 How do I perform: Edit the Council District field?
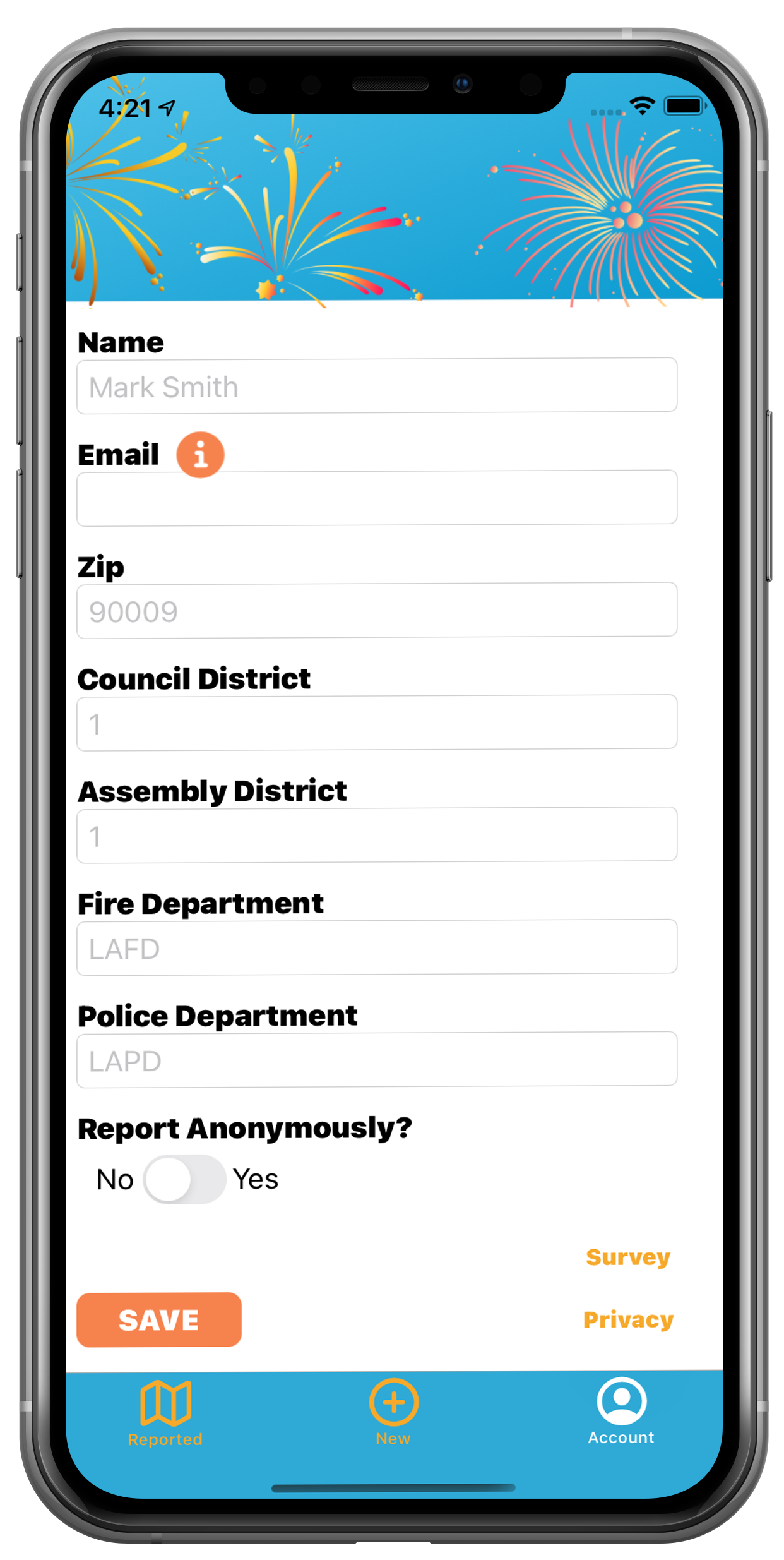tap(377, 723)
